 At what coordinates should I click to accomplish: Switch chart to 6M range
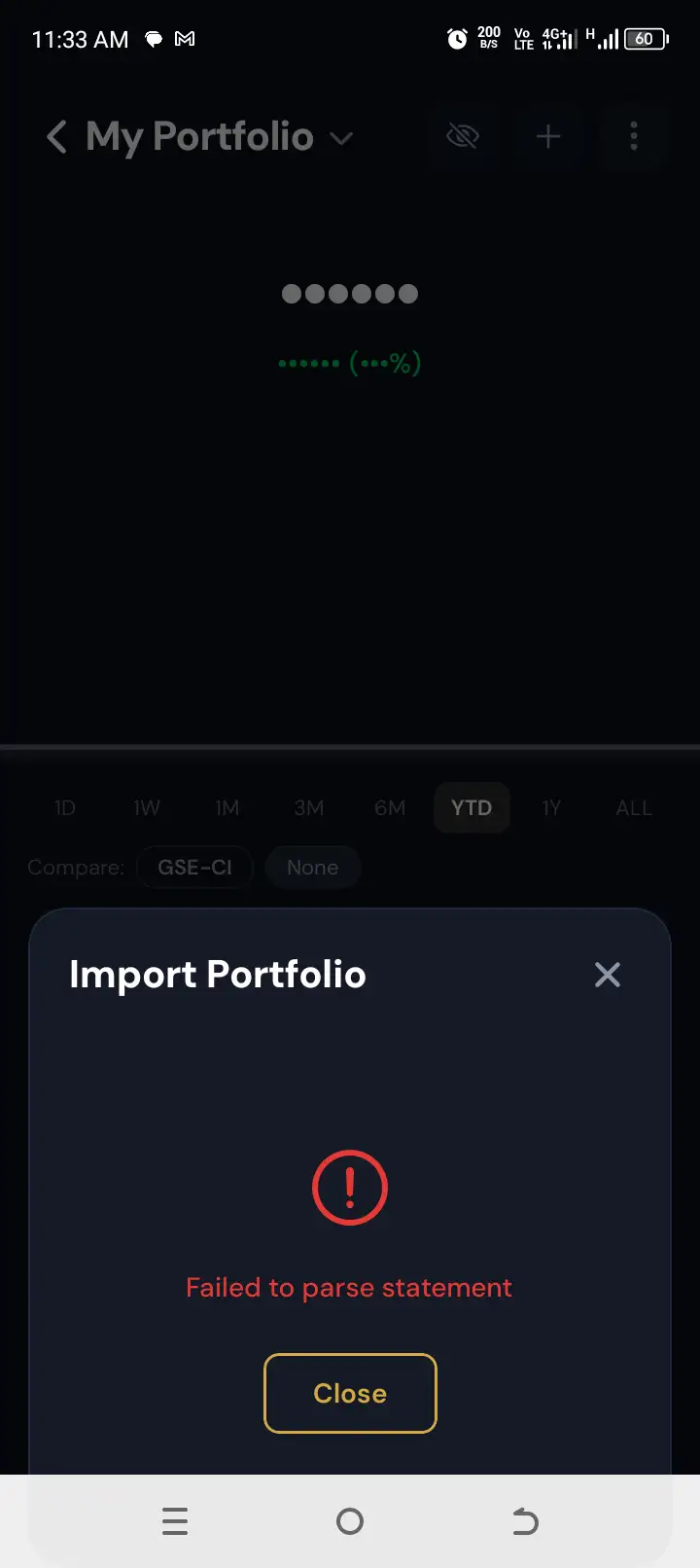point(390,807)
